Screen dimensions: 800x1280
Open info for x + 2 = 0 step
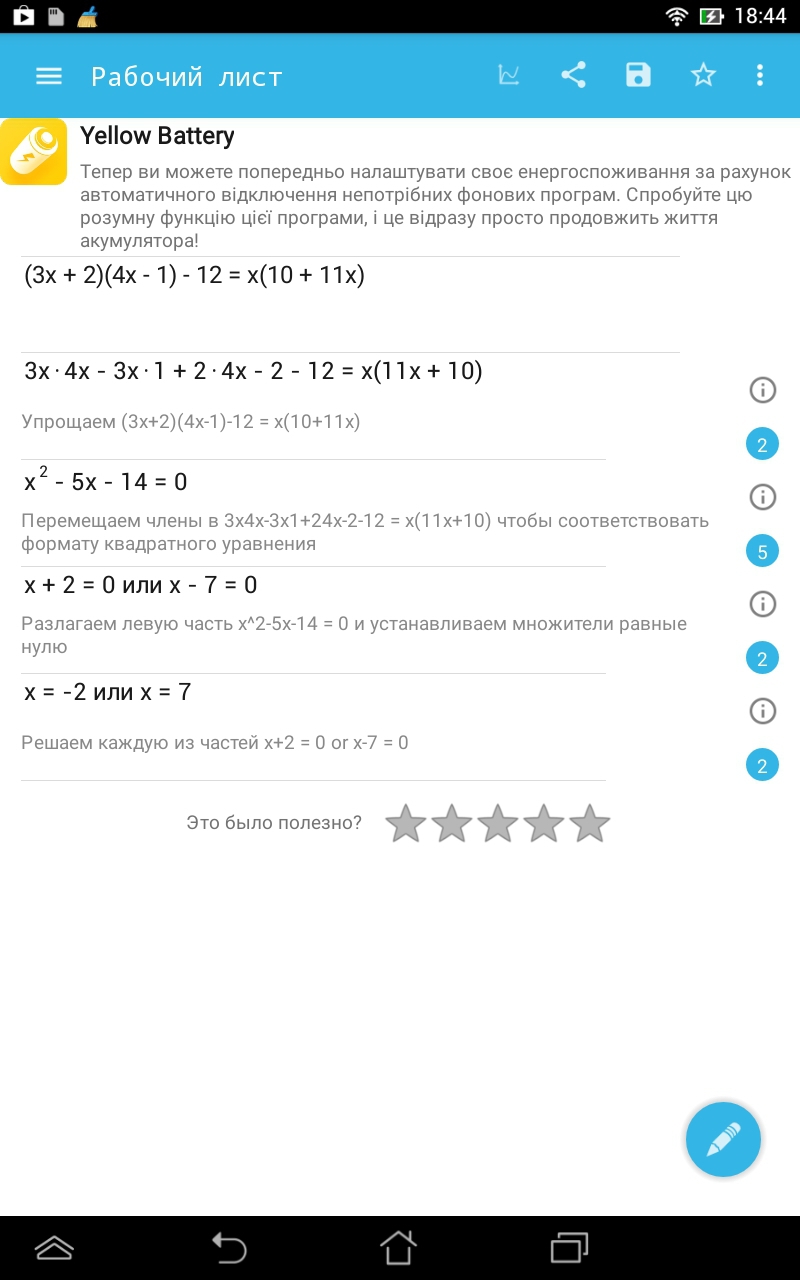[763, 604]
